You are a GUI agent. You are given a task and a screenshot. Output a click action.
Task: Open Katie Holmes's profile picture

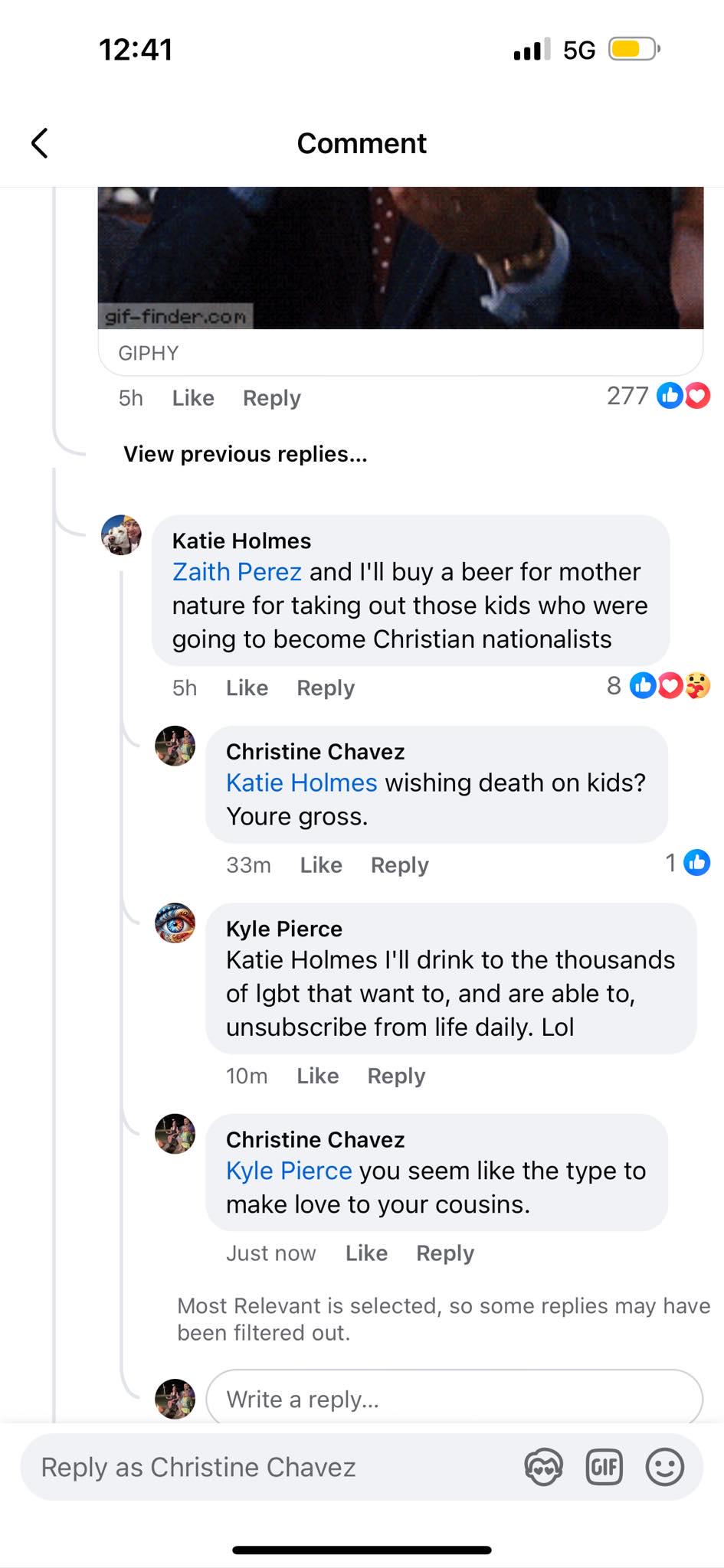(121, 535)
